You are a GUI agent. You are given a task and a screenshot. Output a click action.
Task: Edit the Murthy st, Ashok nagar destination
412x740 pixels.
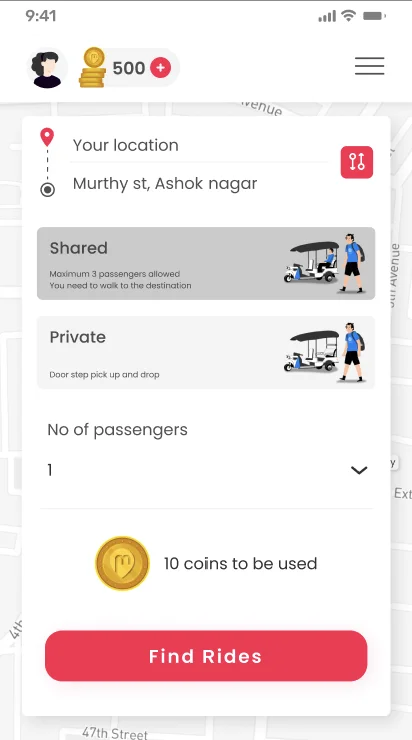tap(198, 184)
